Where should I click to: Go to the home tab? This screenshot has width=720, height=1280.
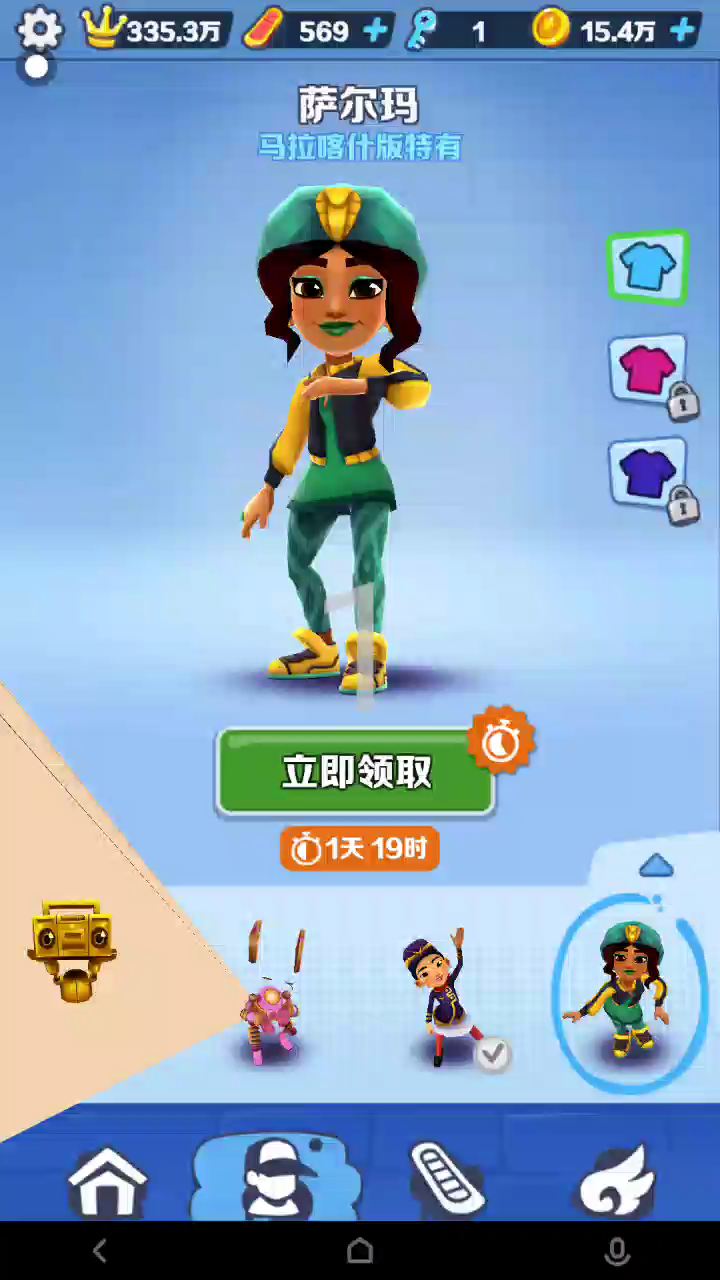(x=107, y=1180)
